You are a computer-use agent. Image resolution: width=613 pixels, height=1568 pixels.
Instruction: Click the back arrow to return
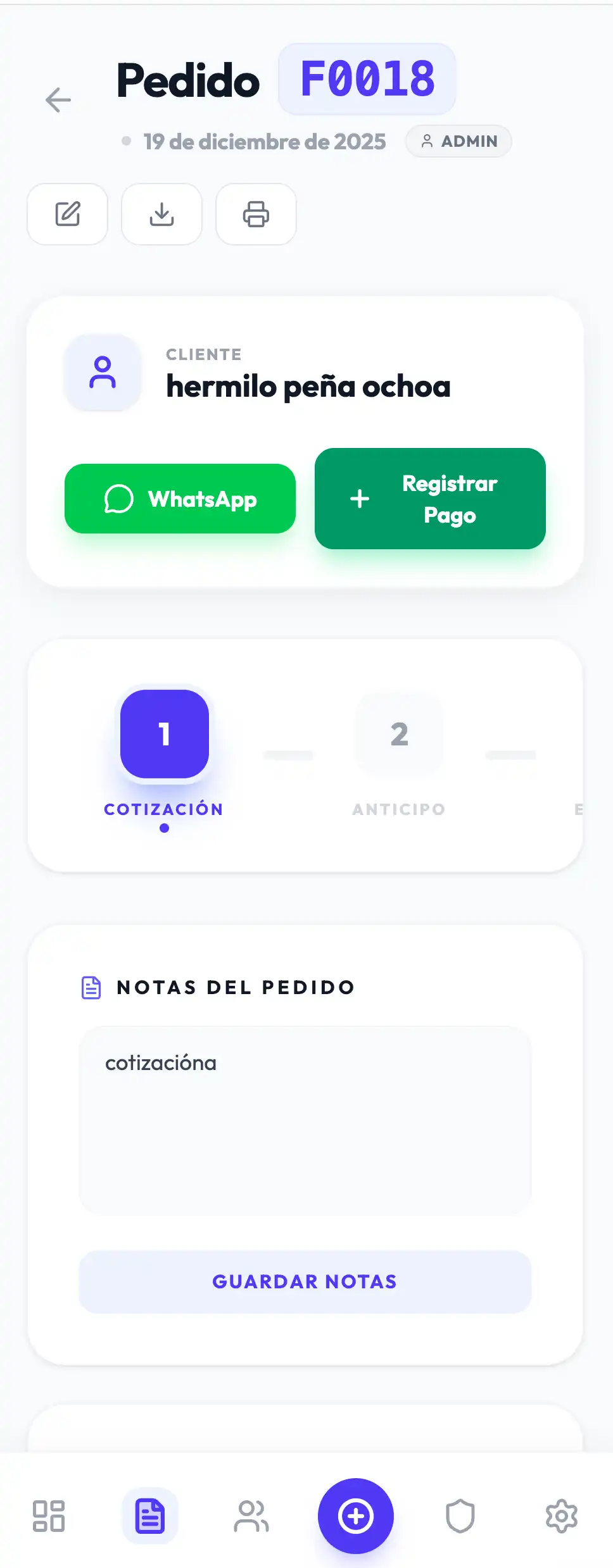pyautogui.click(x=58, y=99)
